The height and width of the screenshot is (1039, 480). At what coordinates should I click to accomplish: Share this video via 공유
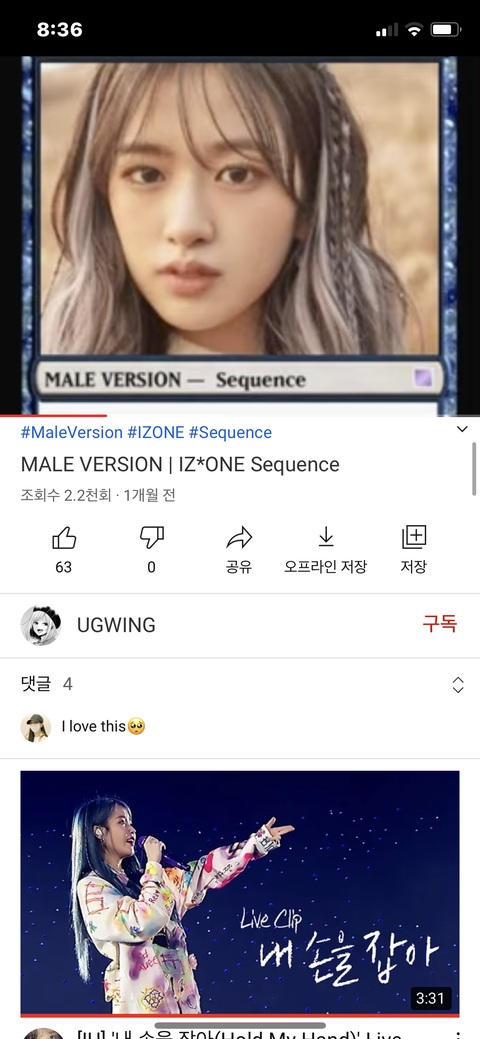pos(239,549)
